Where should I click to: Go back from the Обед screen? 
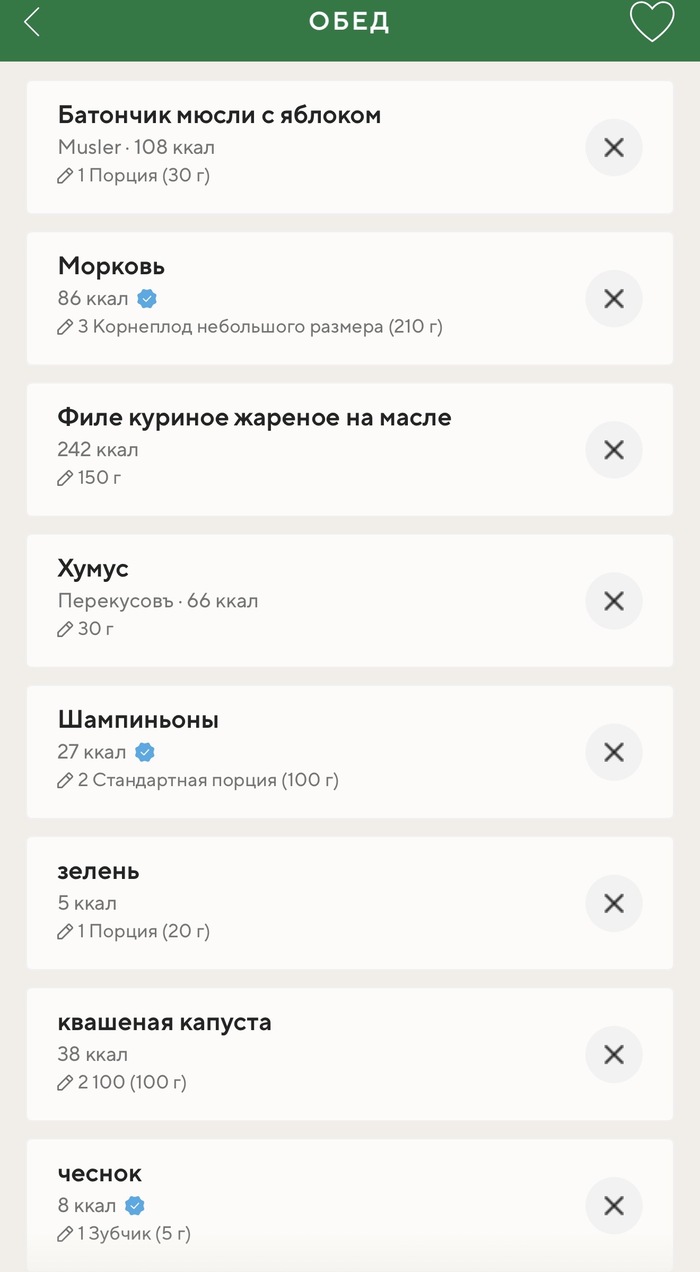coord(33,22)
